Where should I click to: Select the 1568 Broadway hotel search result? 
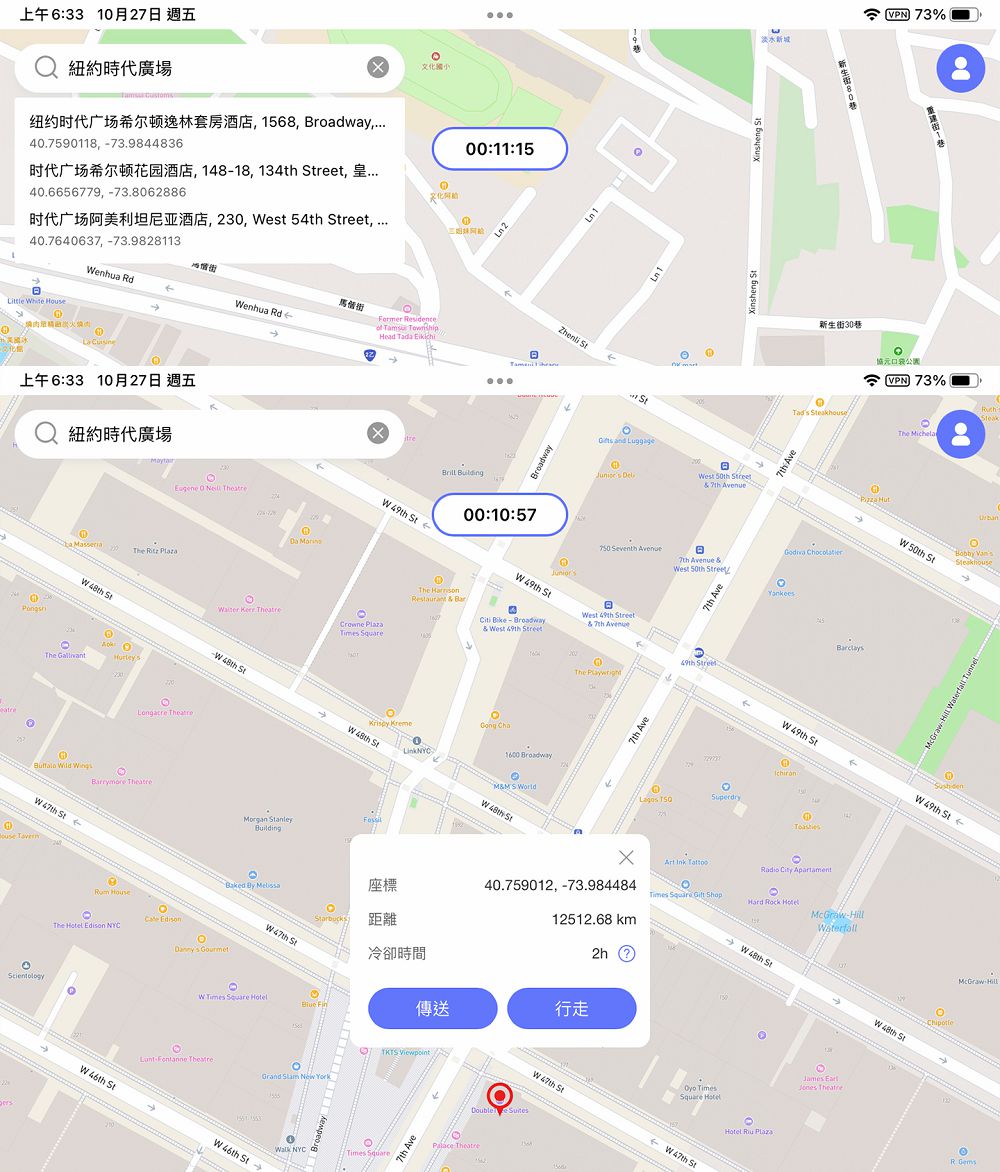point(208,132)
